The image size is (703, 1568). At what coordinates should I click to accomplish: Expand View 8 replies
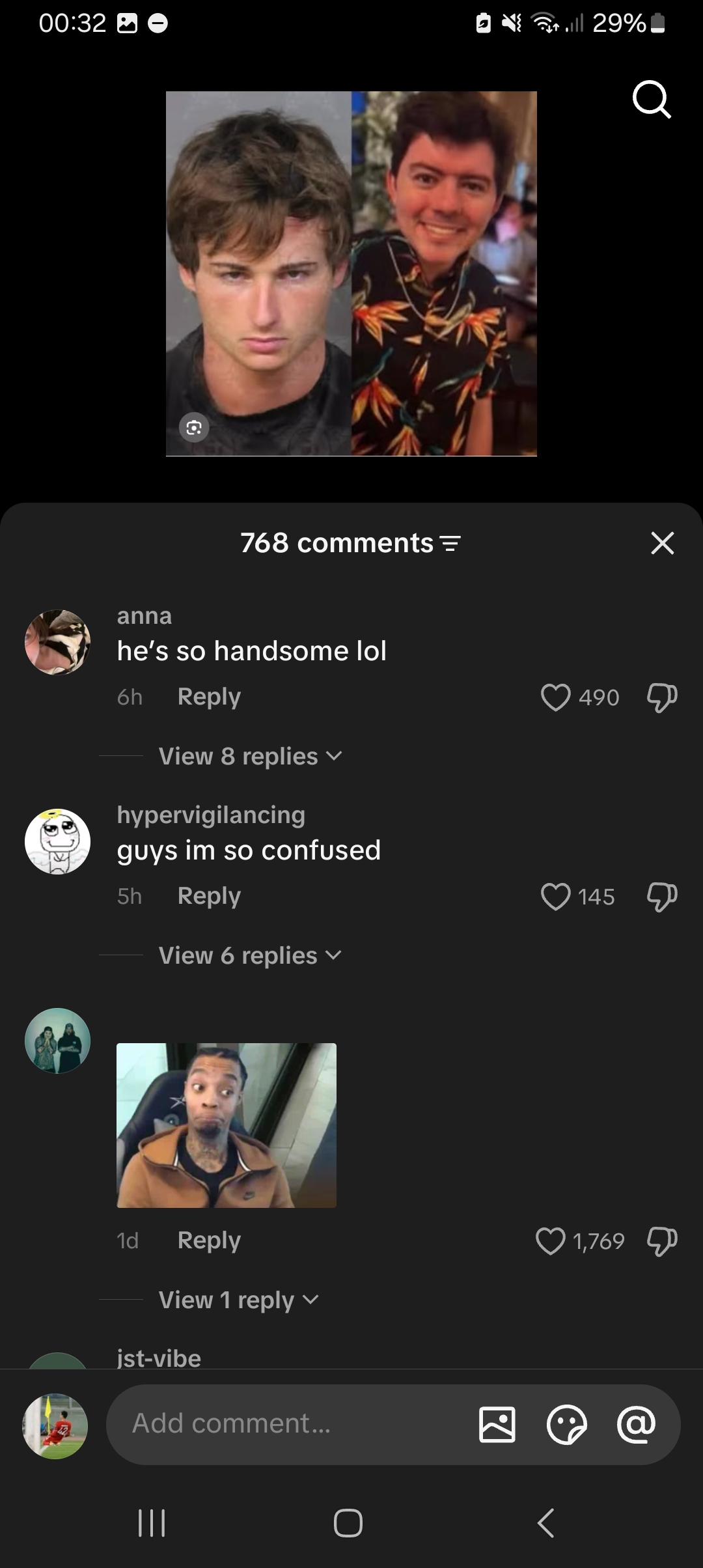coord(250,756)
